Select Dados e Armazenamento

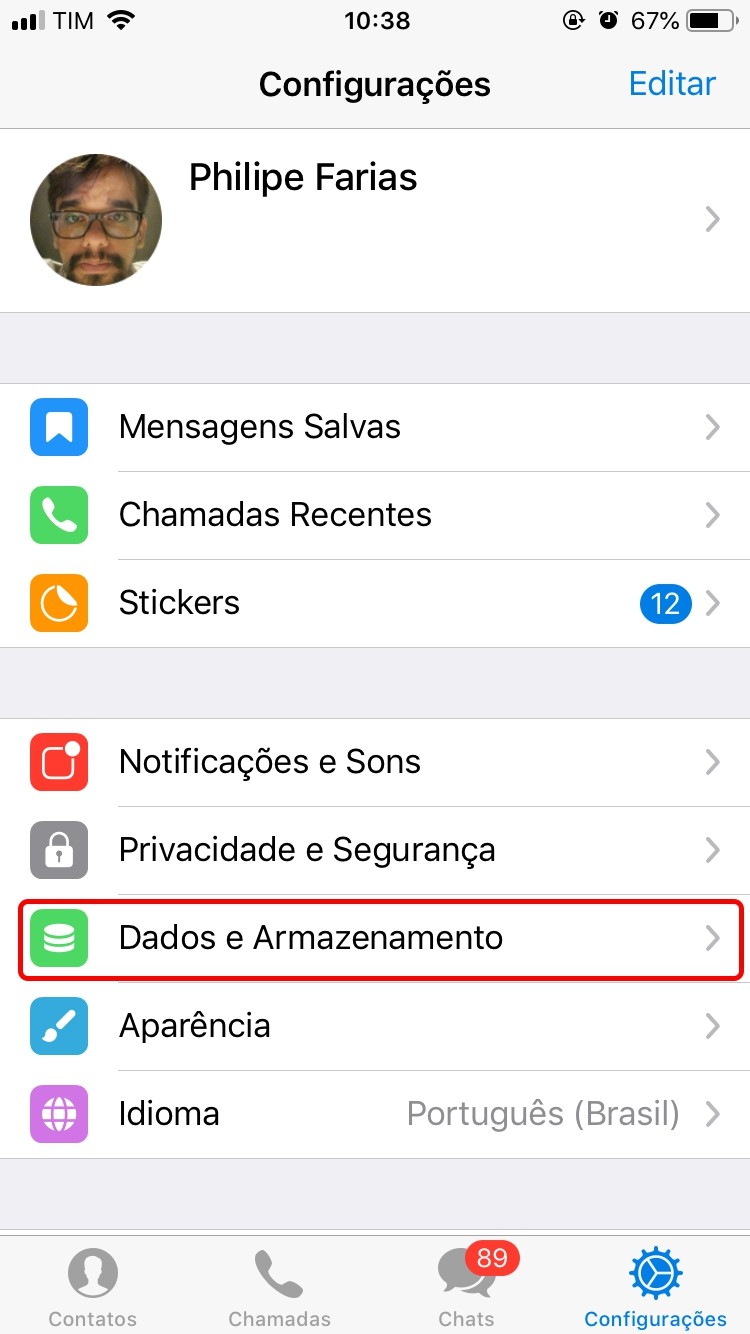[x=375, y=938]
